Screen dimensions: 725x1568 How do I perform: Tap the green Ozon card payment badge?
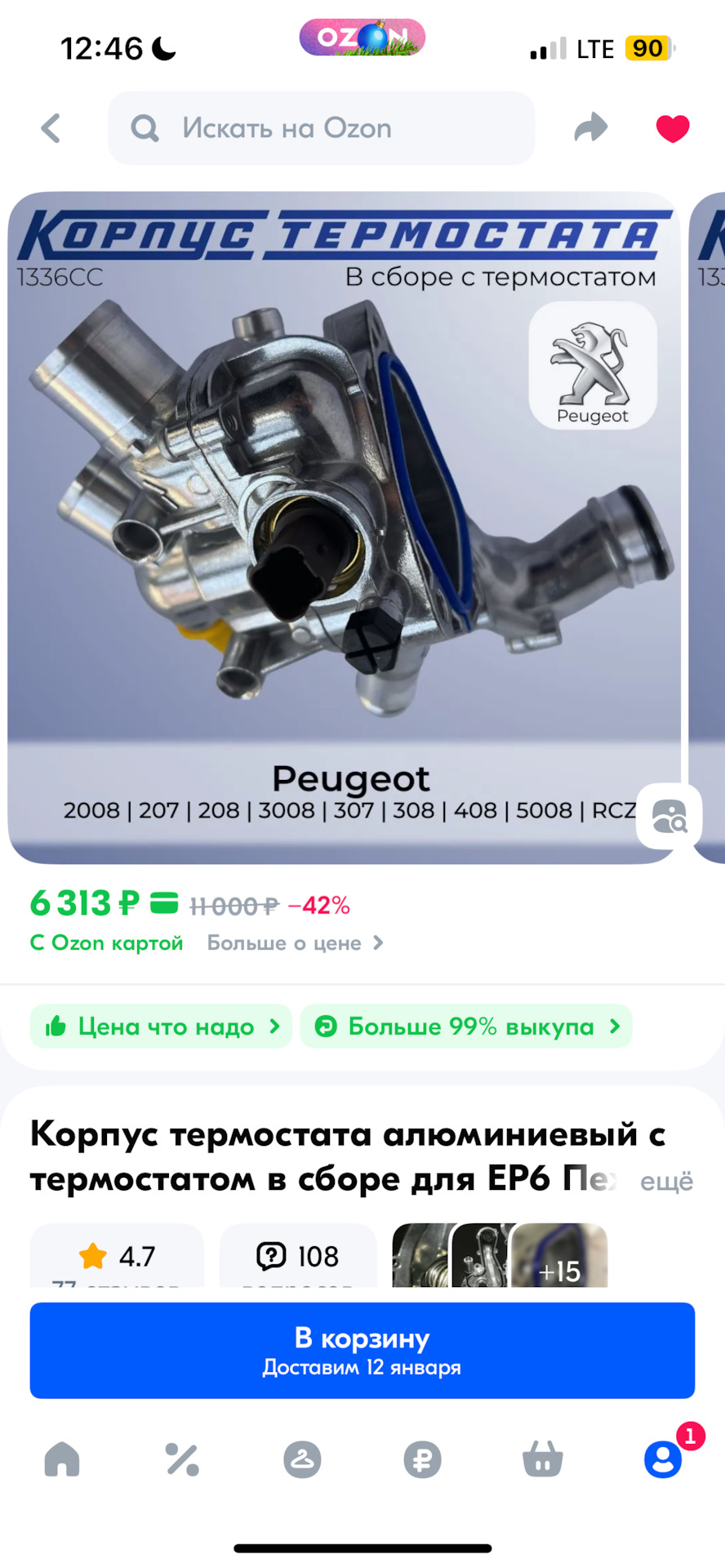162,903
